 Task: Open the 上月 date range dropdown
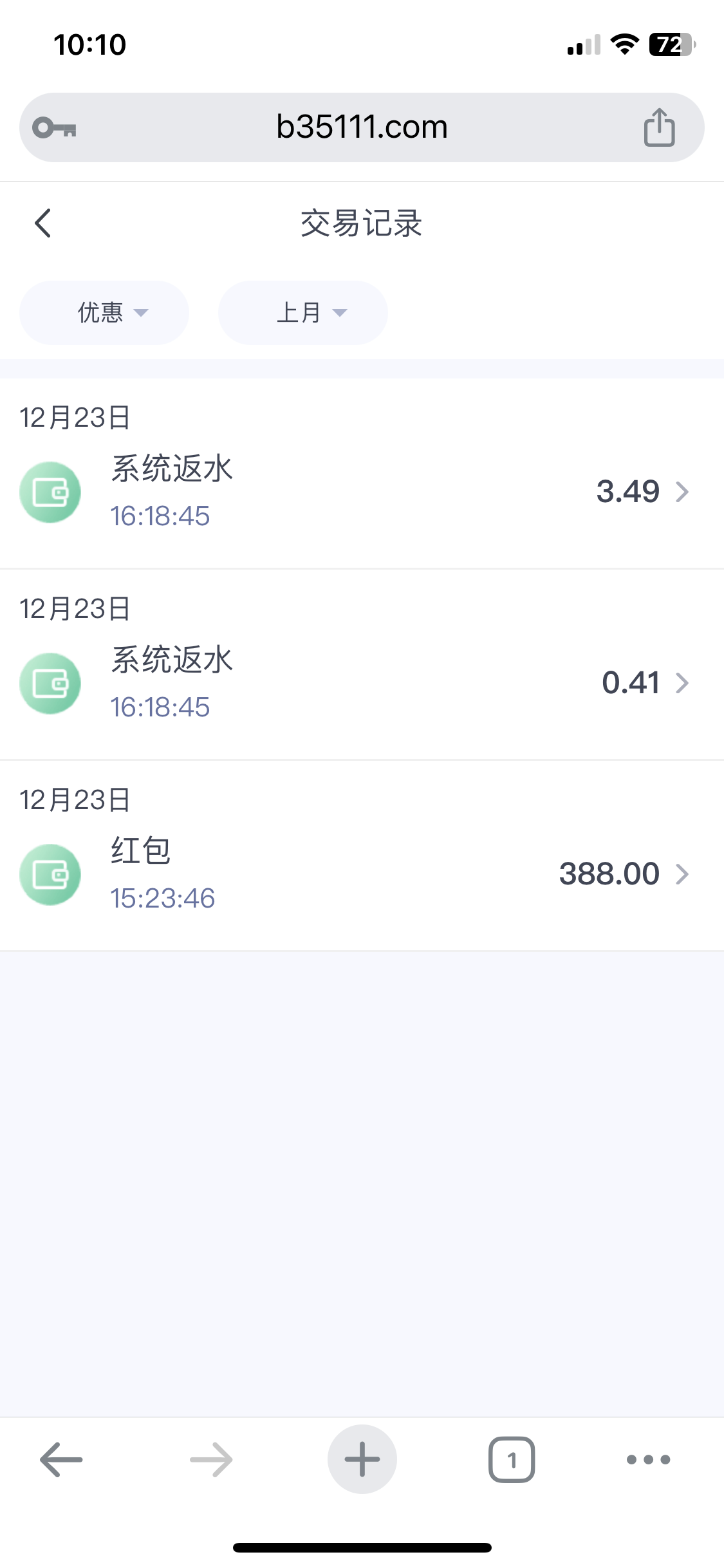(303, 313)
